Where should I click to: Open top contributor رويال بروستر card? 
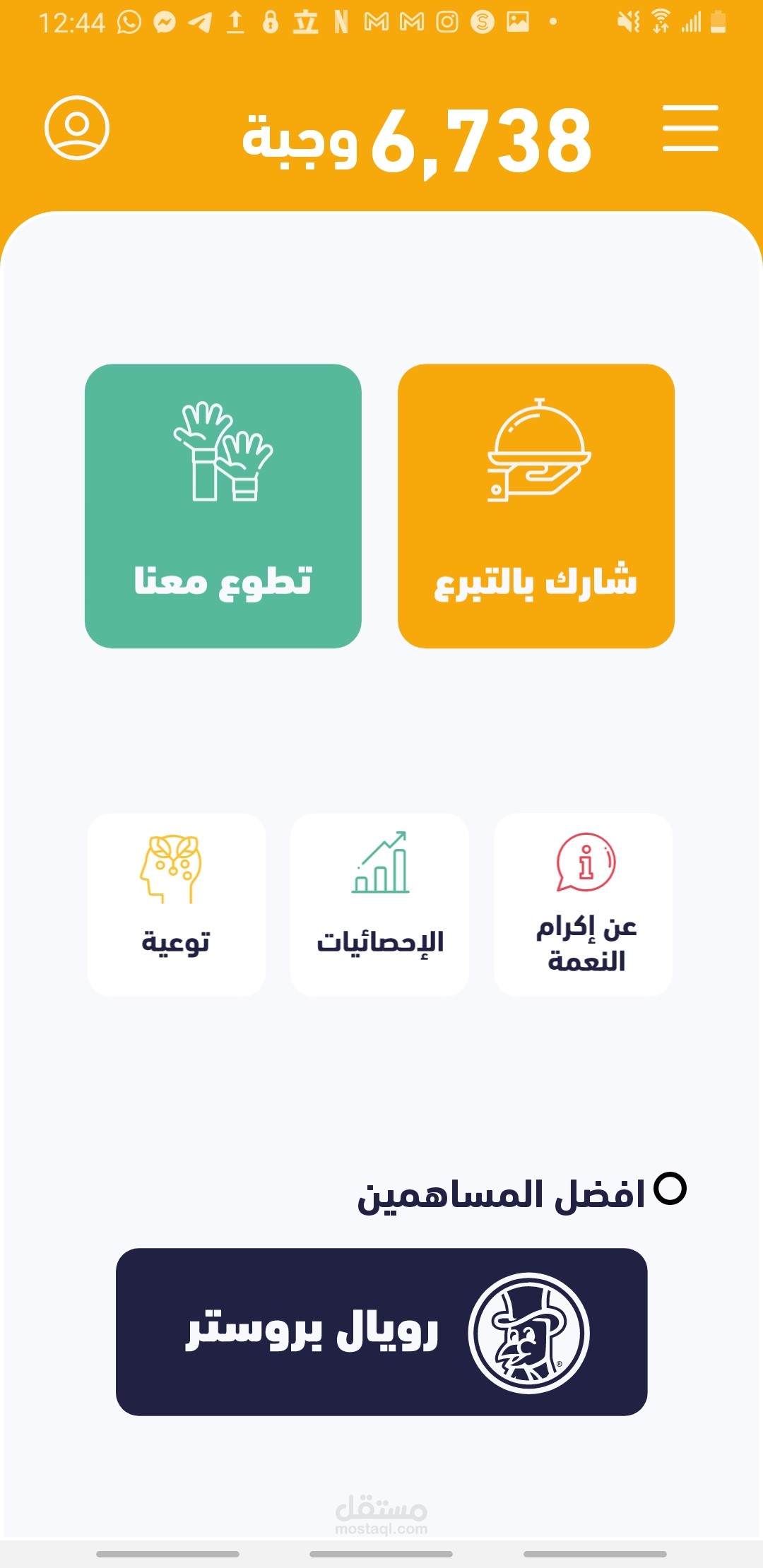coord(381,1332)
